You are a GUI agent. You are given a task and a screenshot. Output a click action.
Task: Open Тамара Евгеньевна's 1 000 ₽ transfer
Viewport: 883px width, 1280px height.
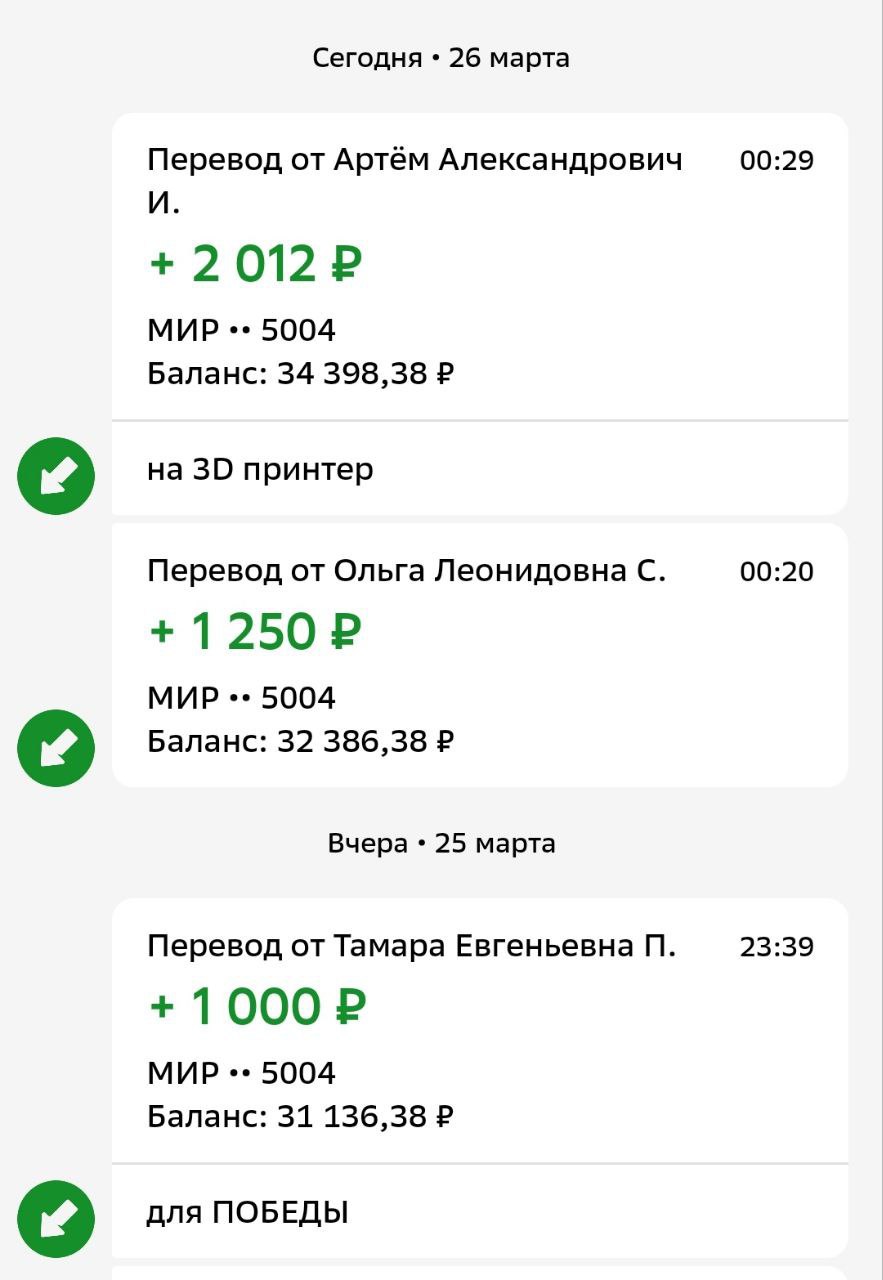click(x=478, y=1030)
